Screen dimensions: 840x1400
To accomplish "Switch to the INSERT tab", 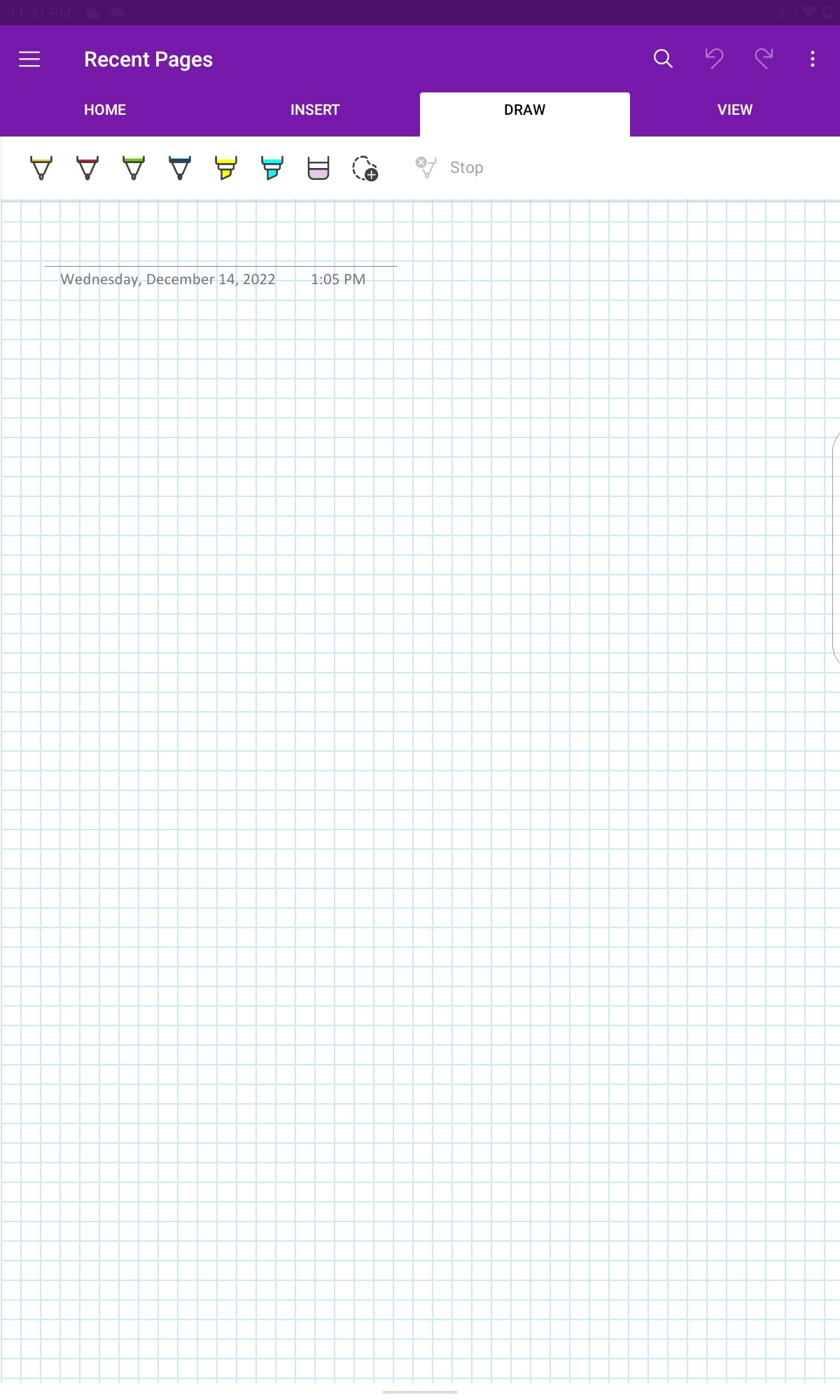I will [315, 110].
